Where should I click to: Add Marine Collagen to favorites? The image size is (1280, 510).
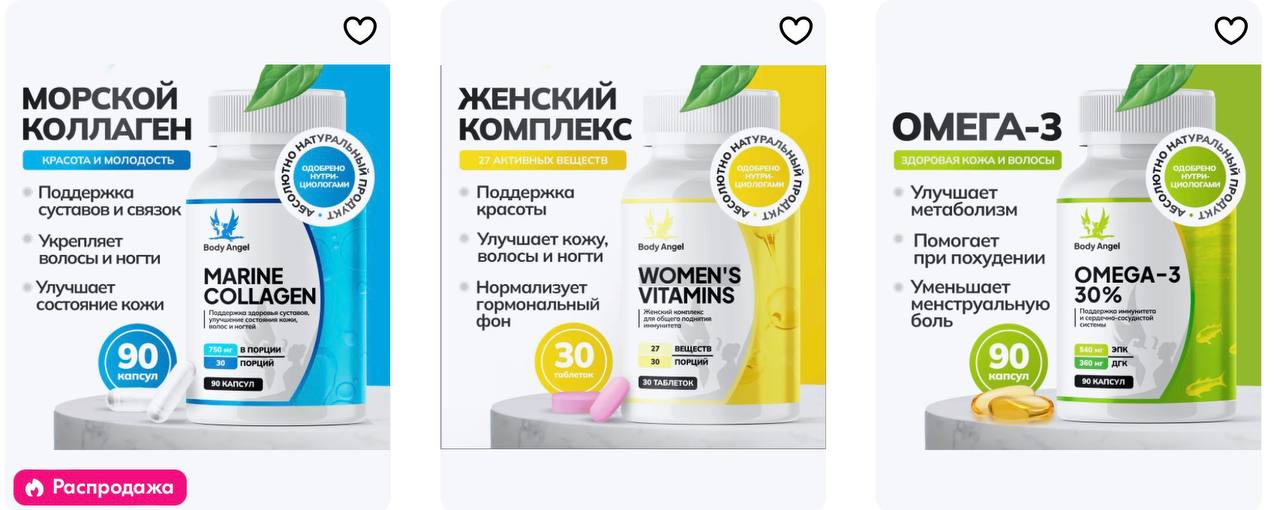pos(360,31)
